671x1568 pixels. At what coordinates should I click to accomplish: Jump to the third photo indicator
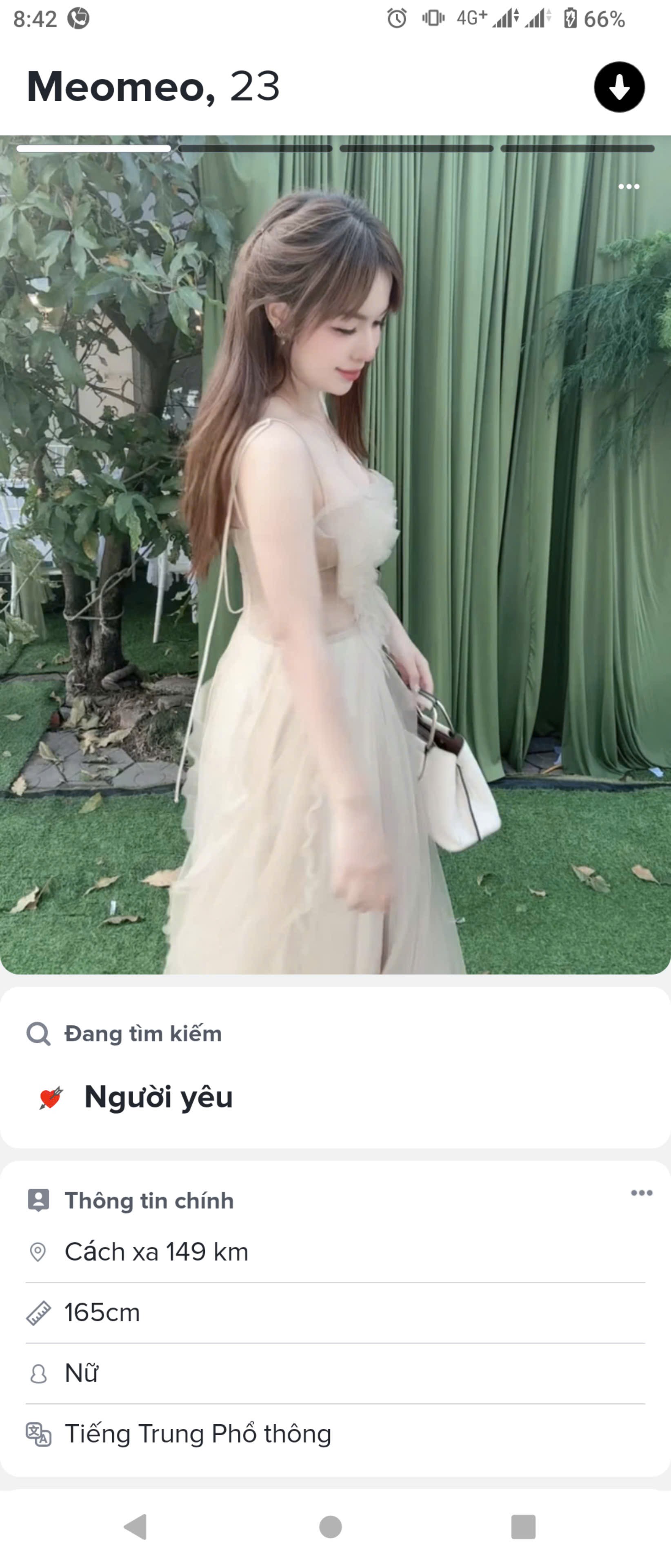(x=416, y=149)
